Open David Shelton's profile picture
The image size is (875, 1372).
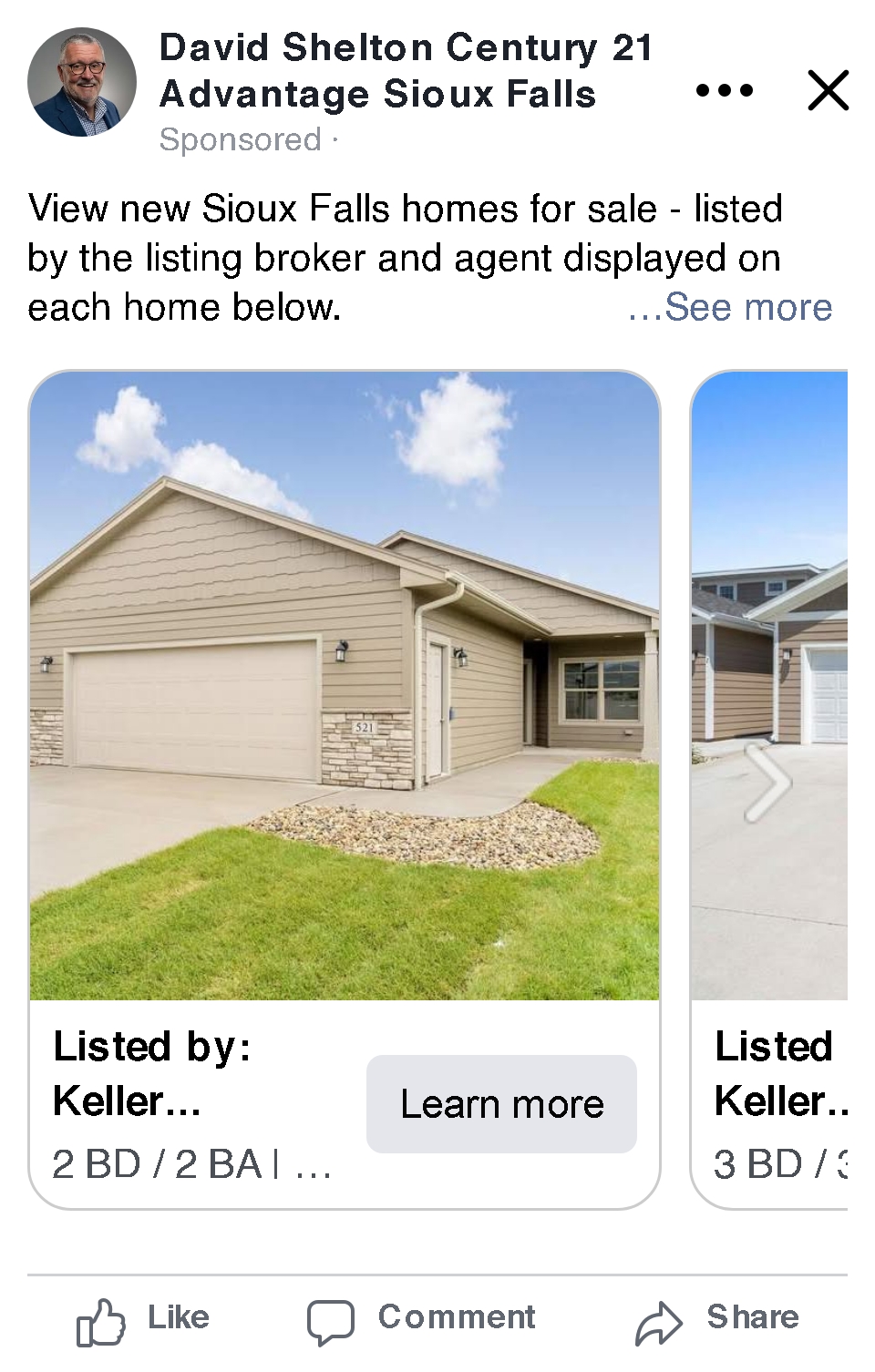pos(82,82)
